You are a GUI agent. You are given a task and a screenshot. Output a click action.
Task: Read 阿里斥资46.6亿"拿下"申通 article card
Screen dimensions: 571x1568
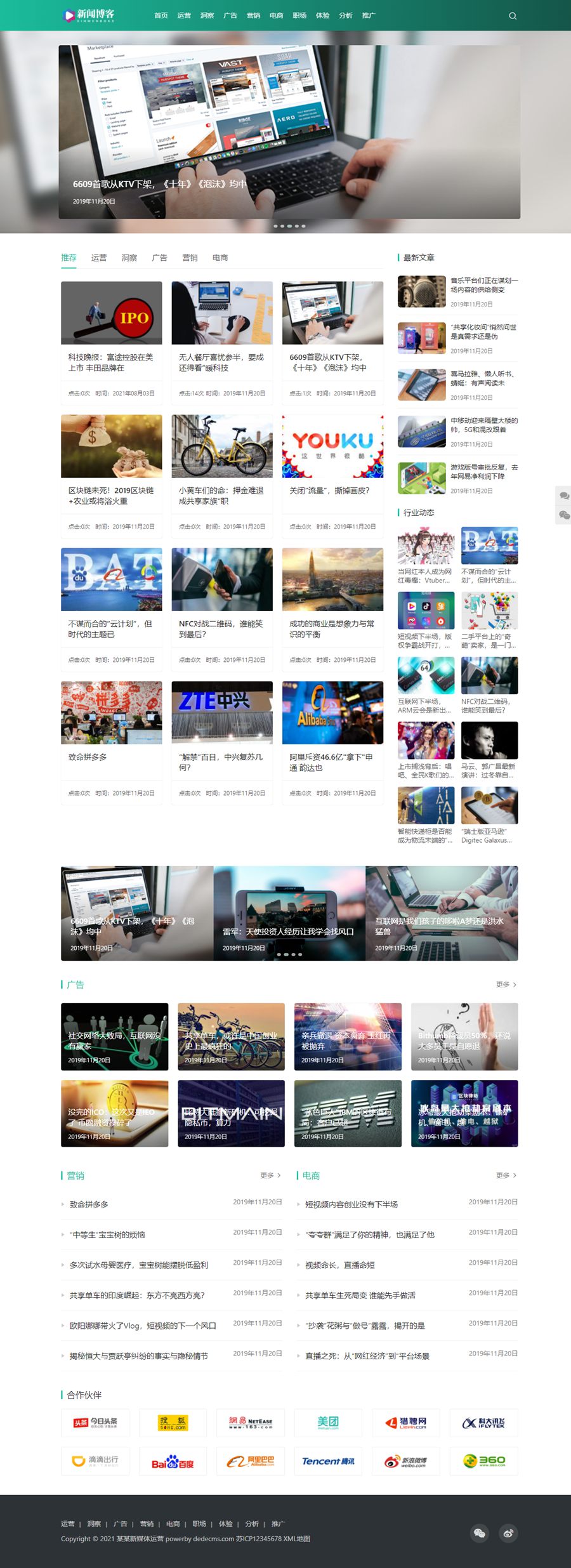(332, 762)
